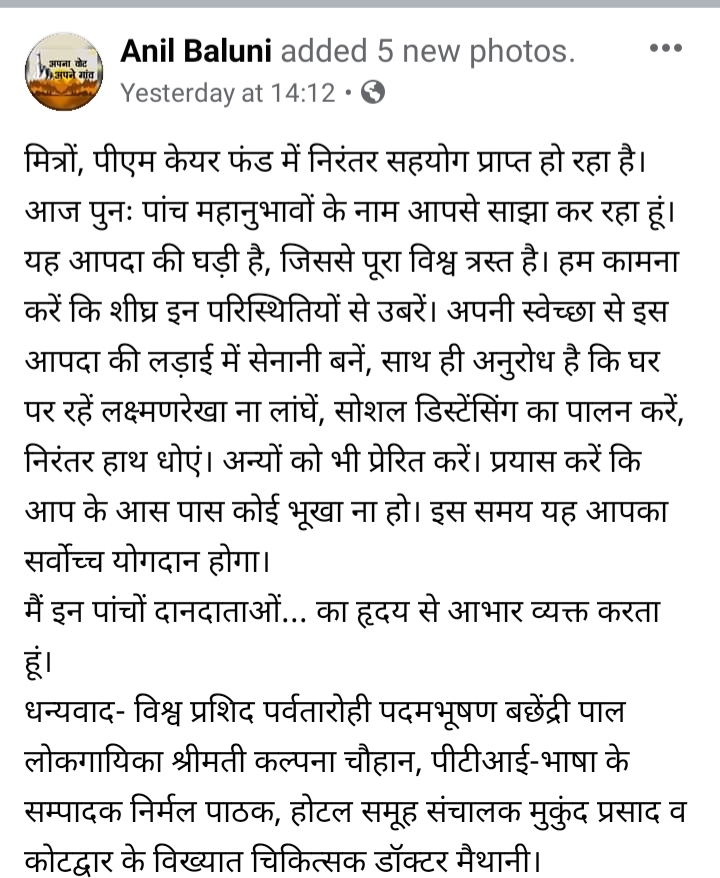Tap the public audience globe icon

(x=373, y=92)
